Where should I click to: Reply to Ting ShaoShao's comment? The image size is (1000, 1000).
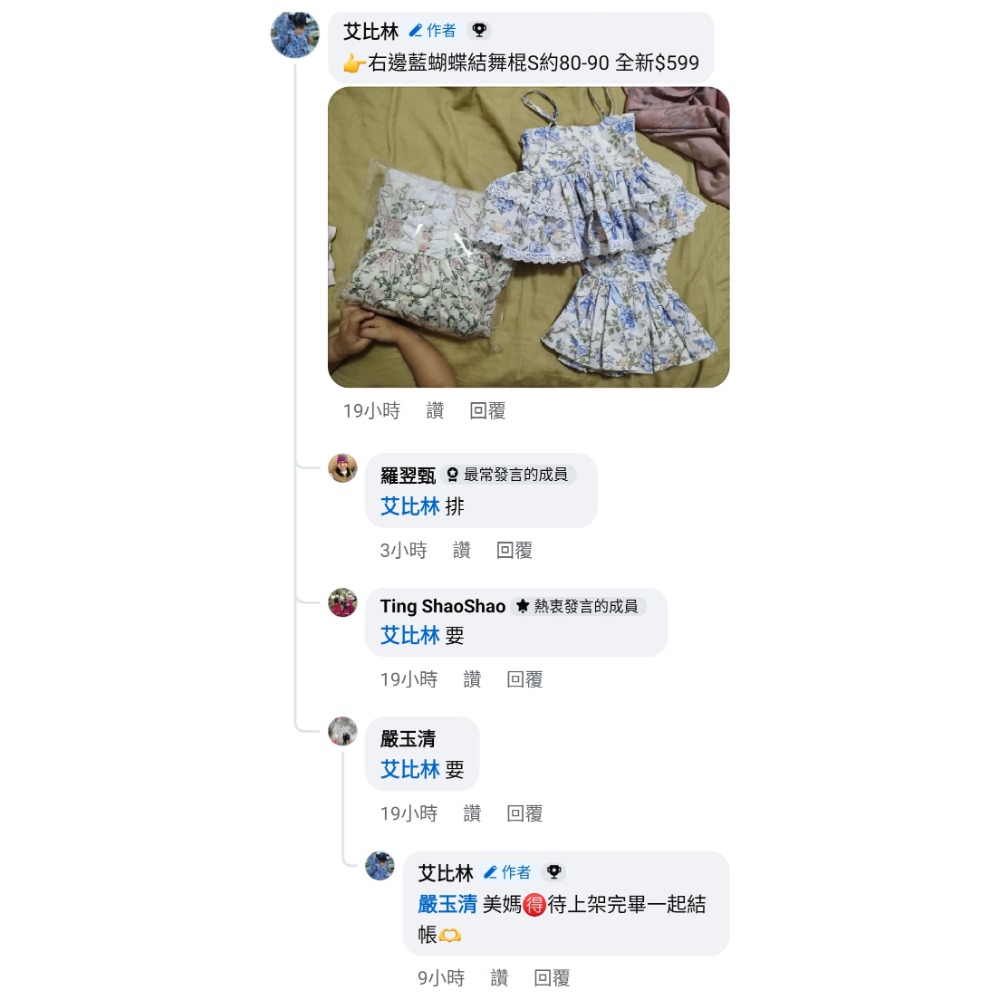click(x=524, y=679)
